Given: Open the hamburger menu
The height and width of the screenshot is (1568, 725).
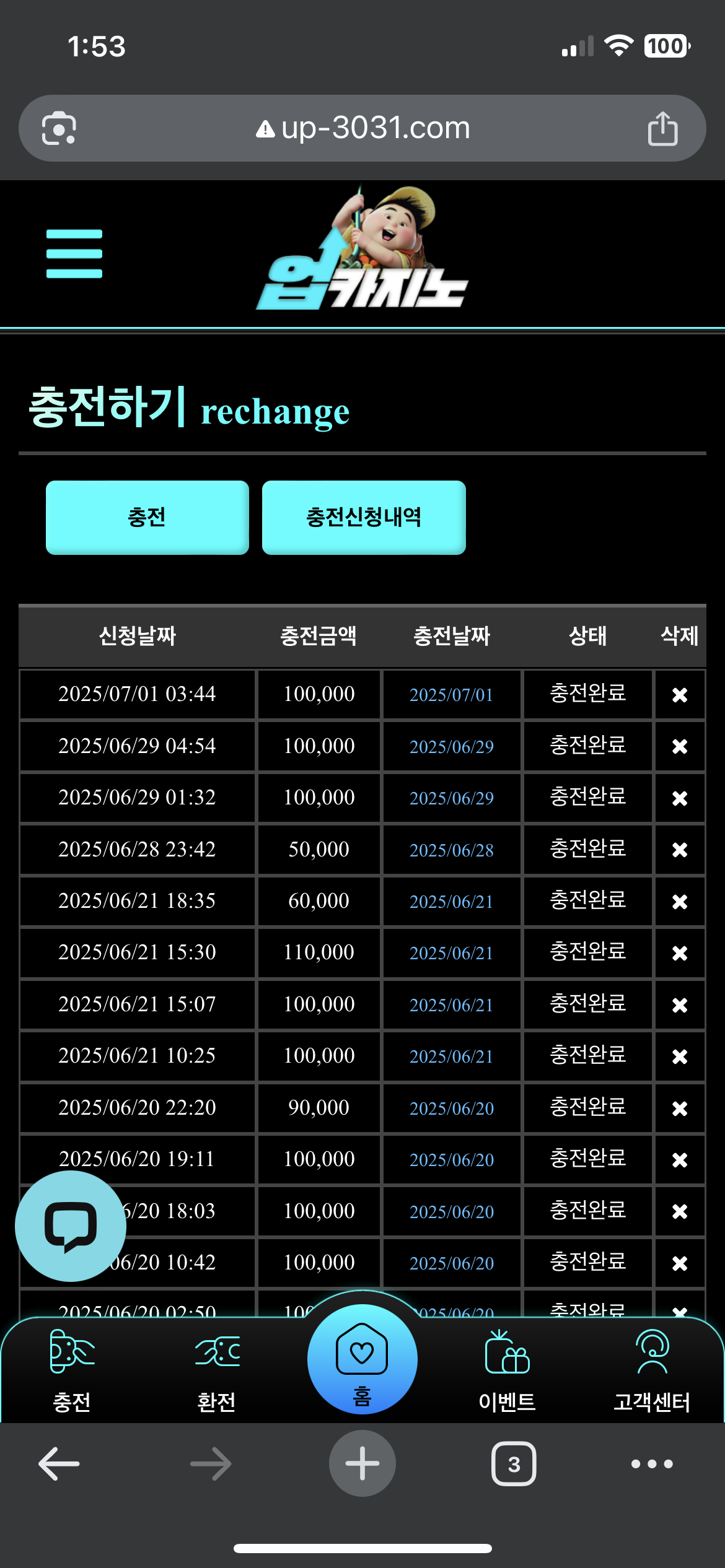Looking at the screenshot, I should coord(74,253).
